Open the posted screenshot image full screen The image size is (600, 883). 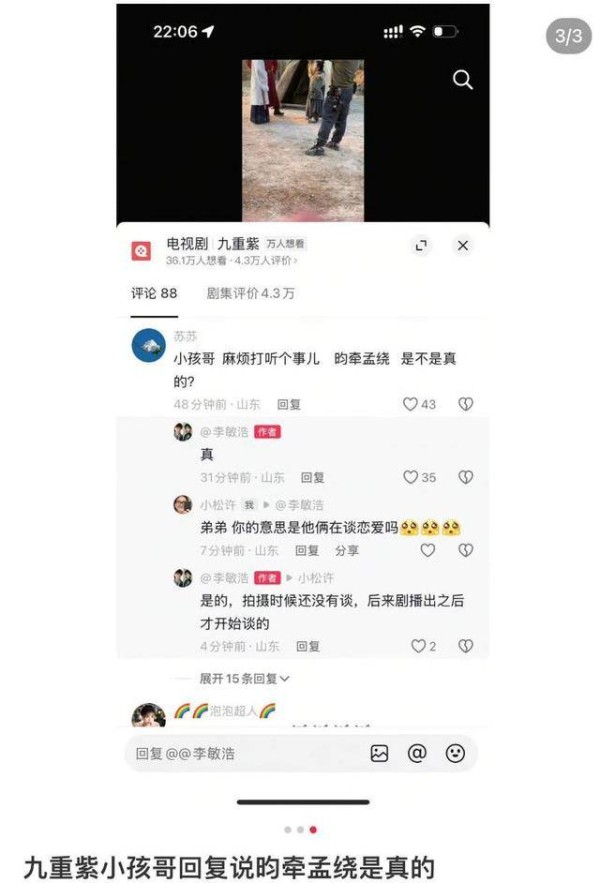(x=302, y=400)
